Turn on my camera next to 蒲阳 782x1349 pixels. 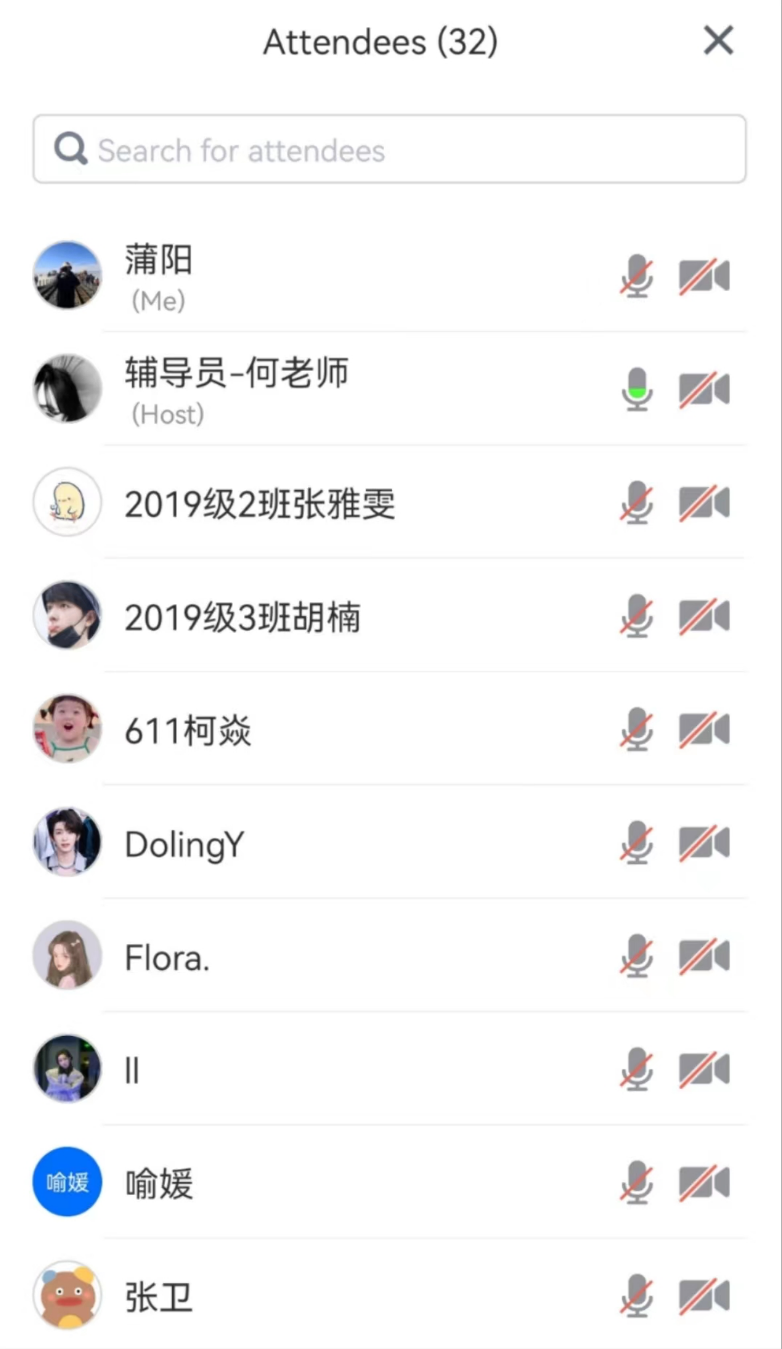[704, 276]
